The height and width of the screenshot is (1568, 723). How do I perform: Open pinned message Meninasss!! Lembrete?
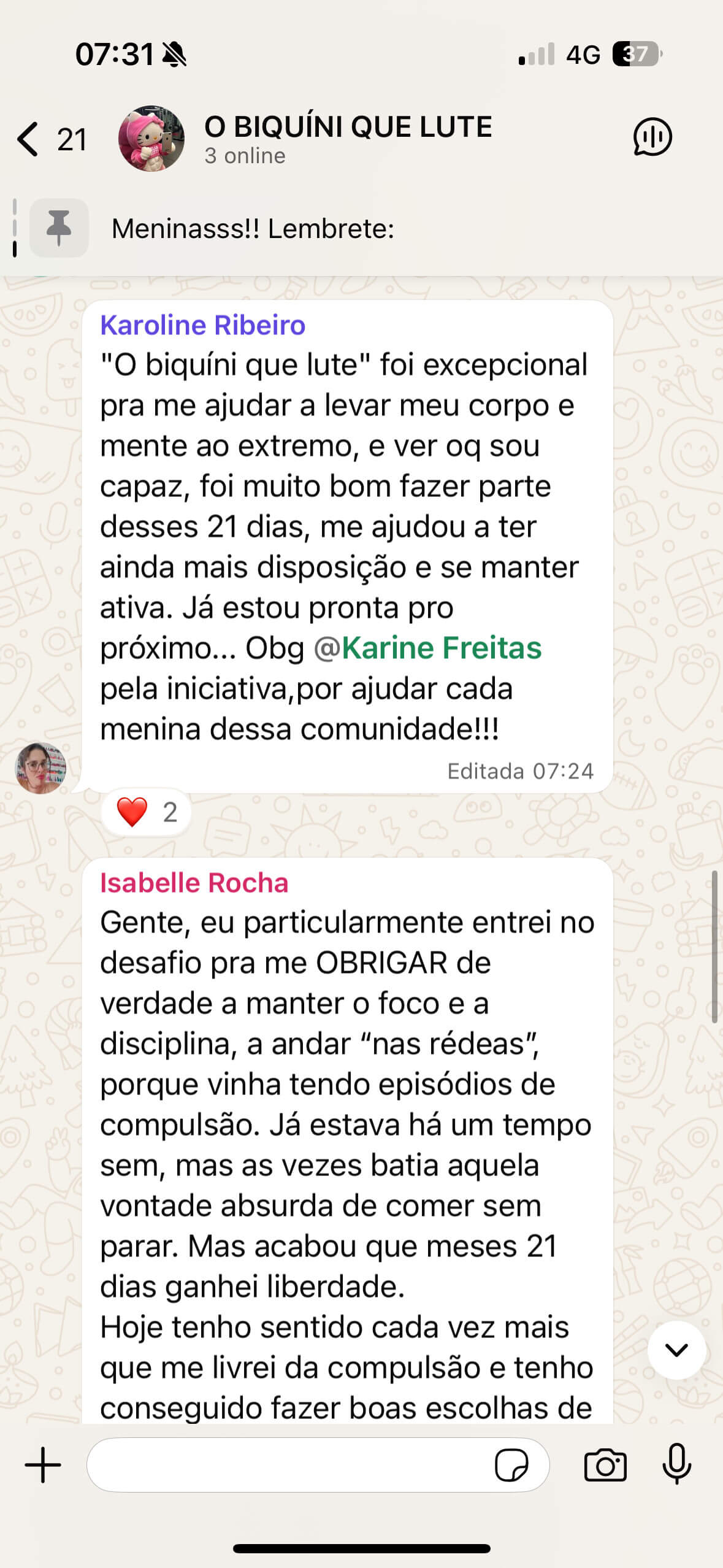pos(253,229)
